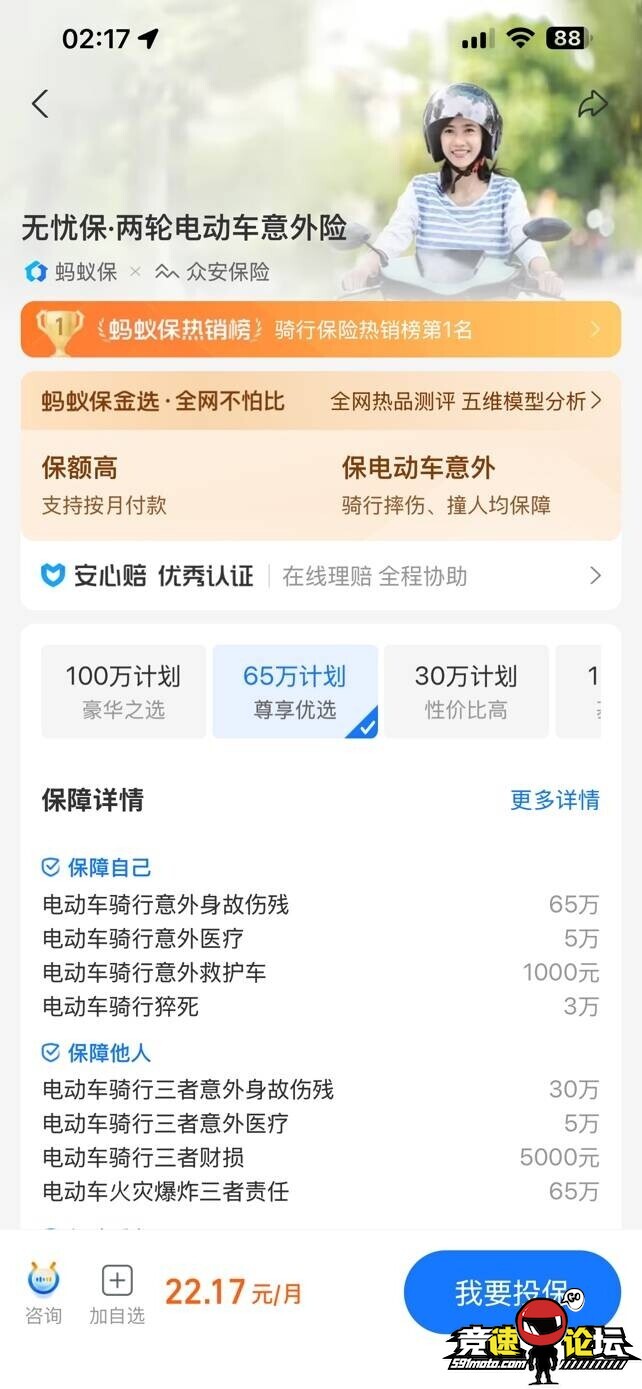Image resolution: width=642 pixels, height=1389 pixels.
Task: Switch to the 30万计划 plan
Action: coord(466,691)
